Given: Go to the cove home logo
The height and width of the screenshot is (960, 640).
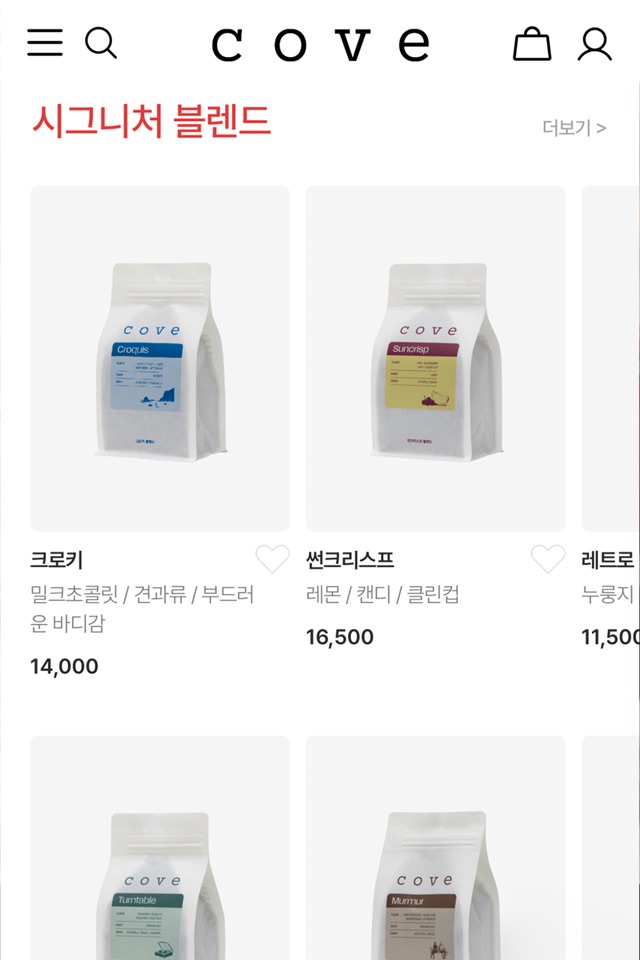Looking at the screenshot, I should click(x=320, y=44).
